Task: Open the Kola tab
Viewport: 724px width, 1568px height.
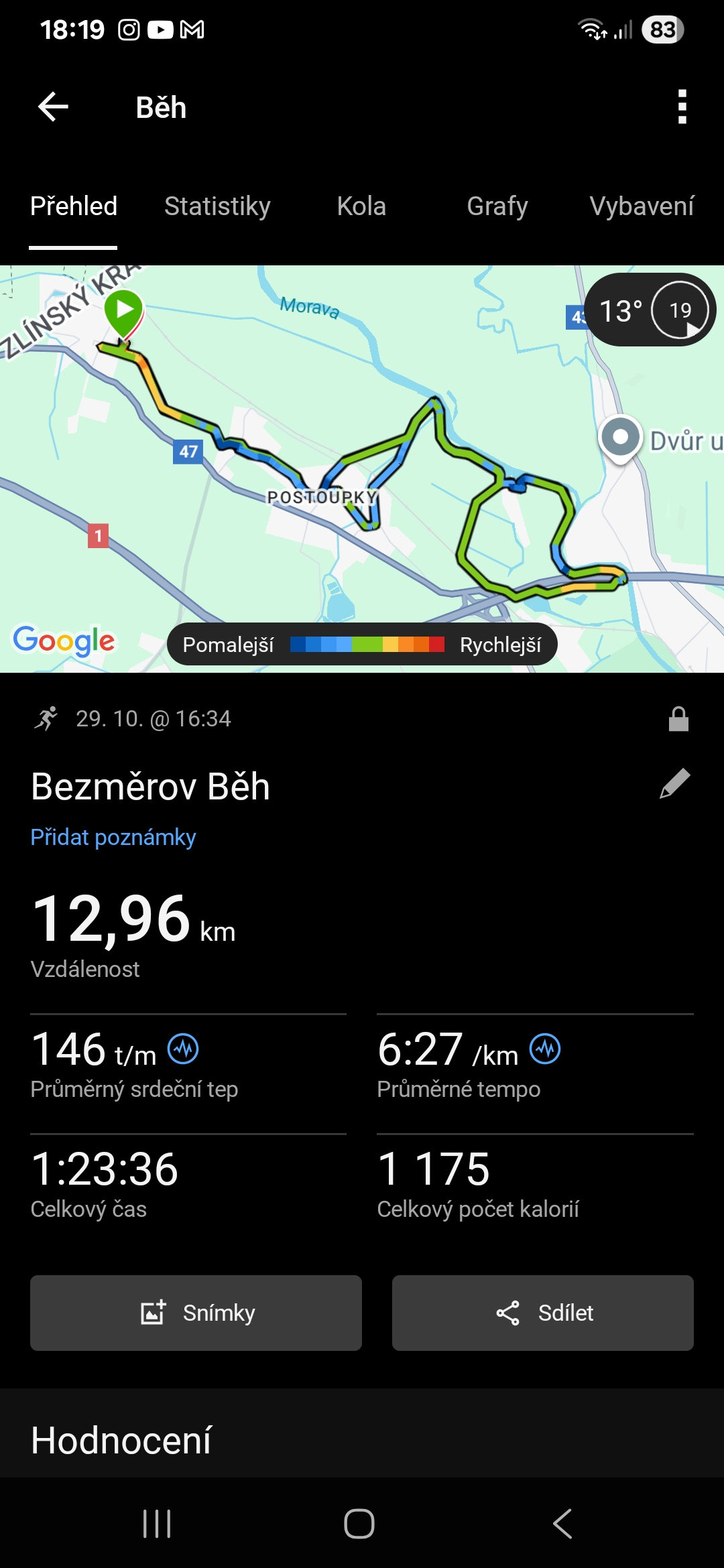Action: click(361, 206)
